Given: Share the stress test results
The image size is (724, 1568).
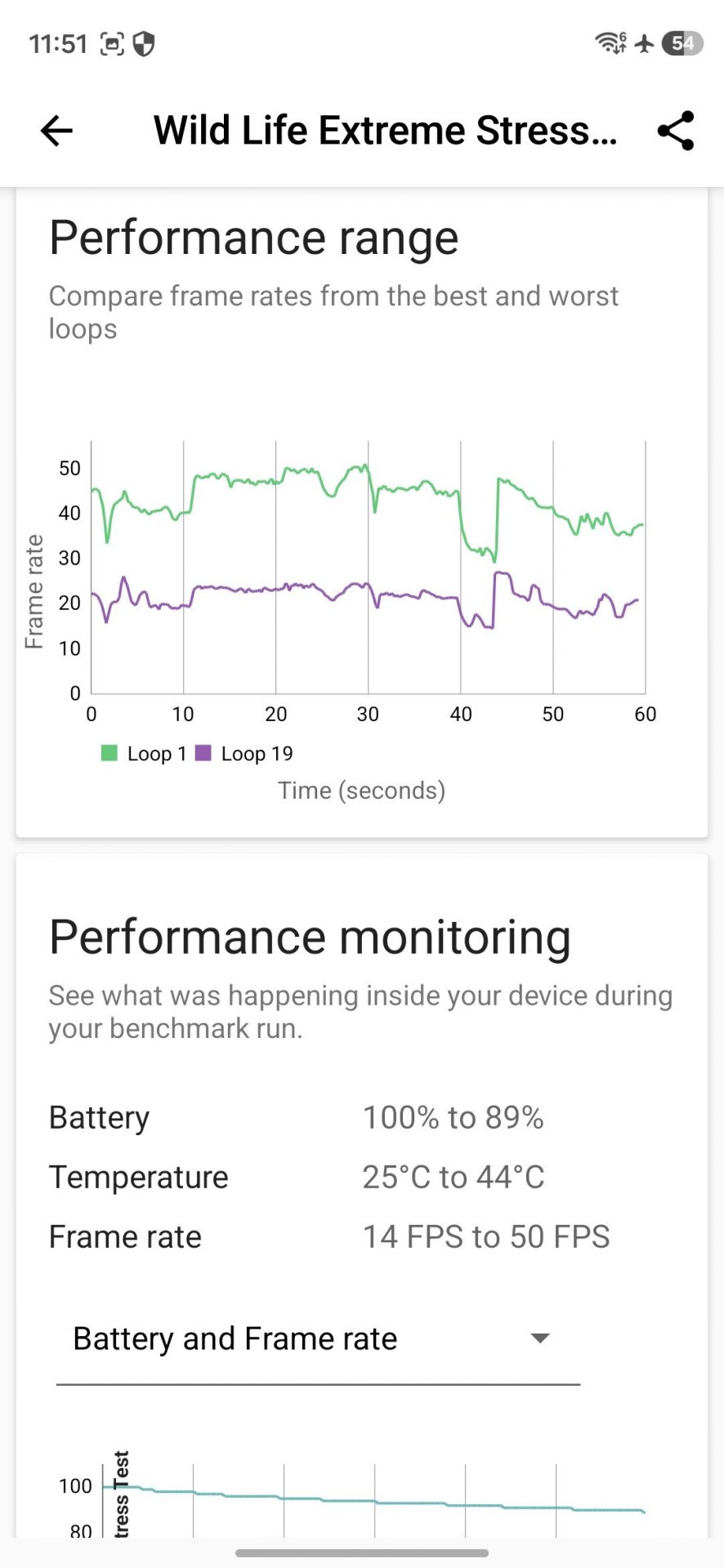Looking at the screenshot, I should coord(676,131).
